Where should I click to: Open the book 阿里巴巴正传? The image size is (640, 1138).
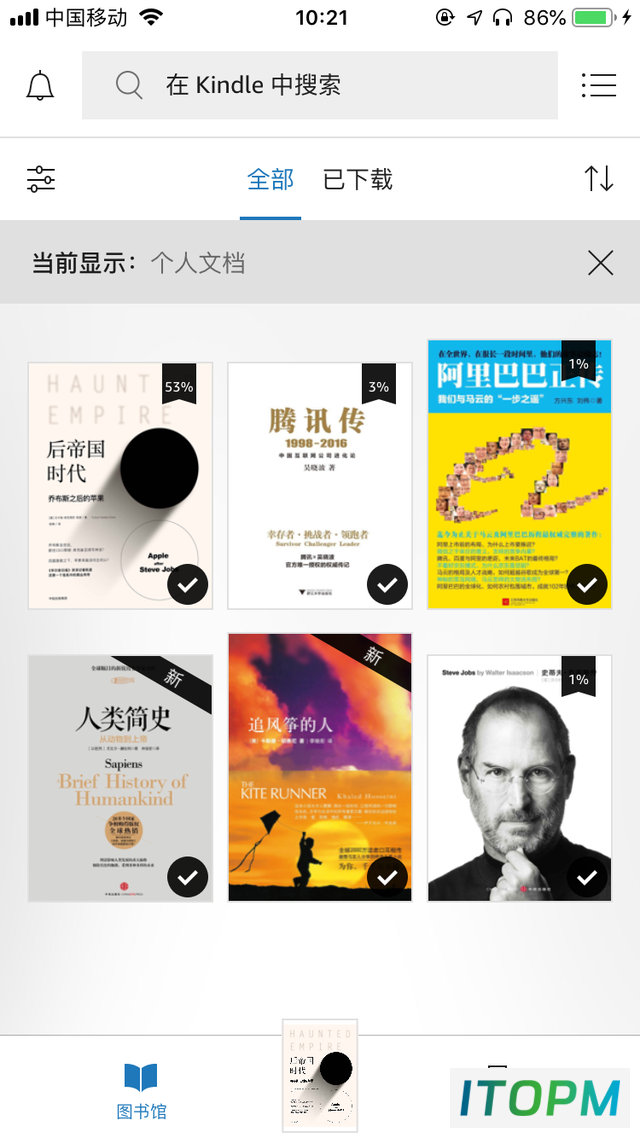[520, 474]
